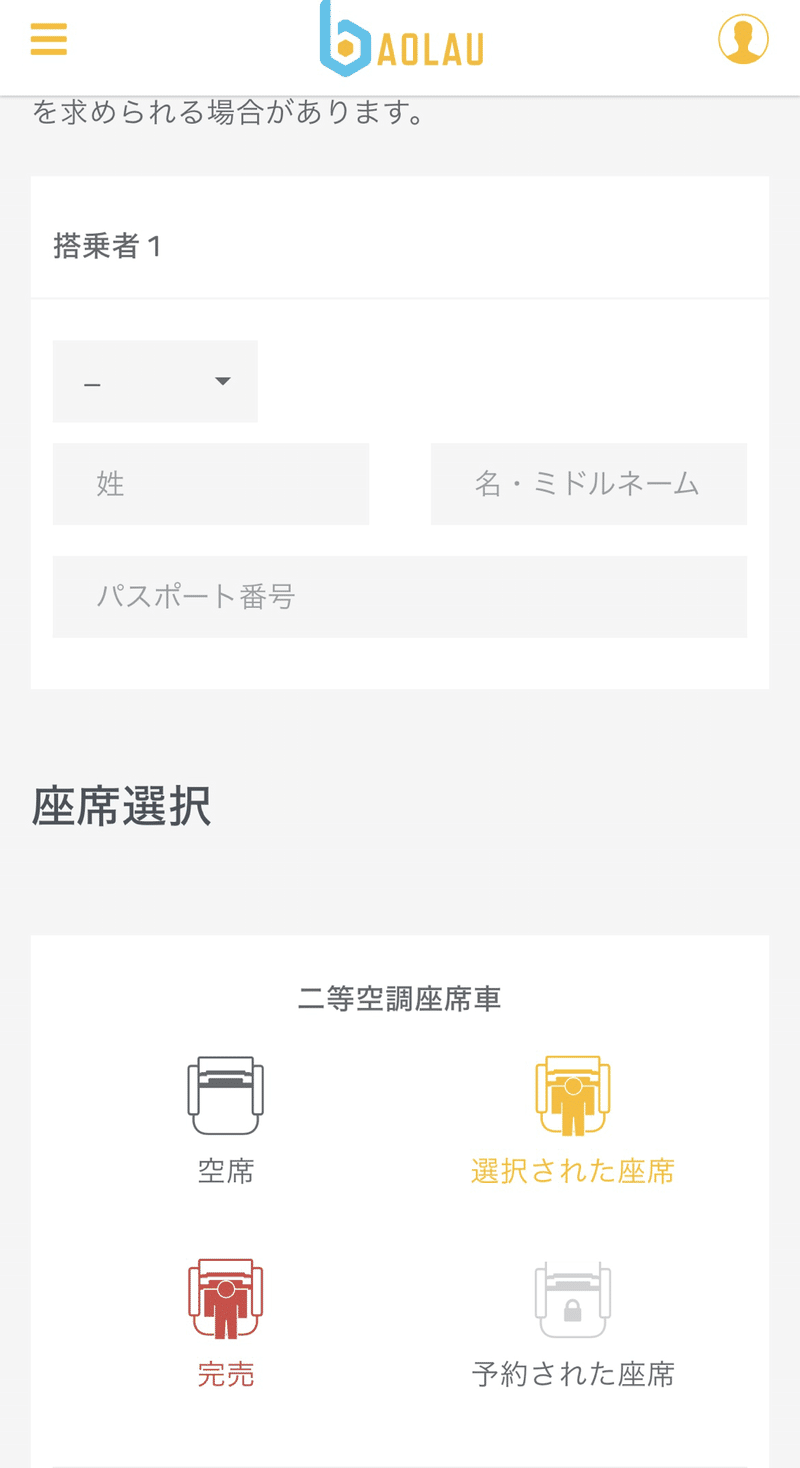Click the yellow 選択された座席 selected seat icon

click(573, 1093)
